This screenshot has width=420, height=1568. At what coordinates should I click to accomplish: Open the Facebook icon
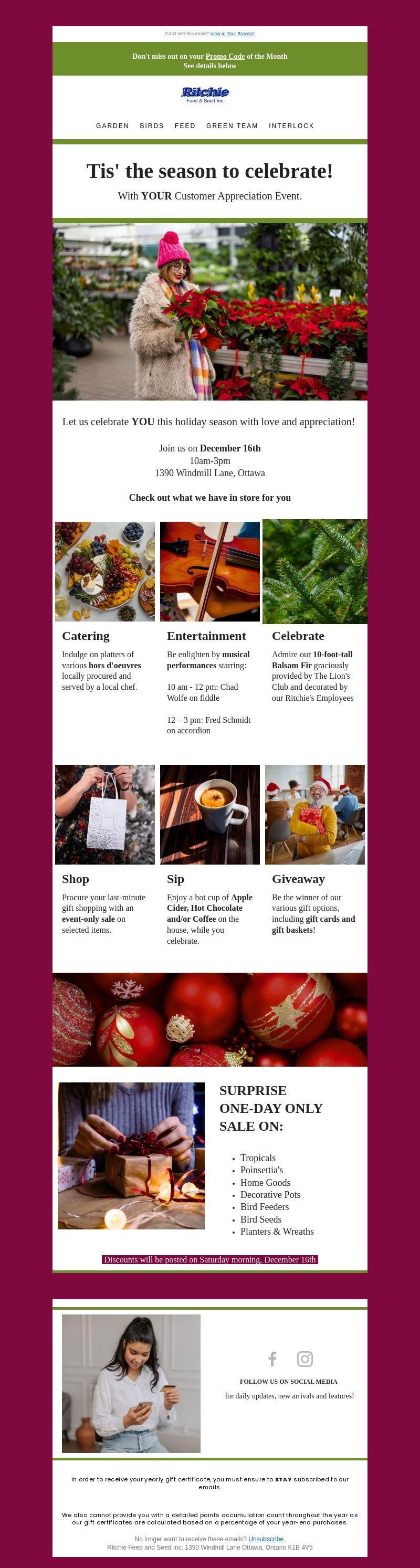click(x=272, y=1359)
